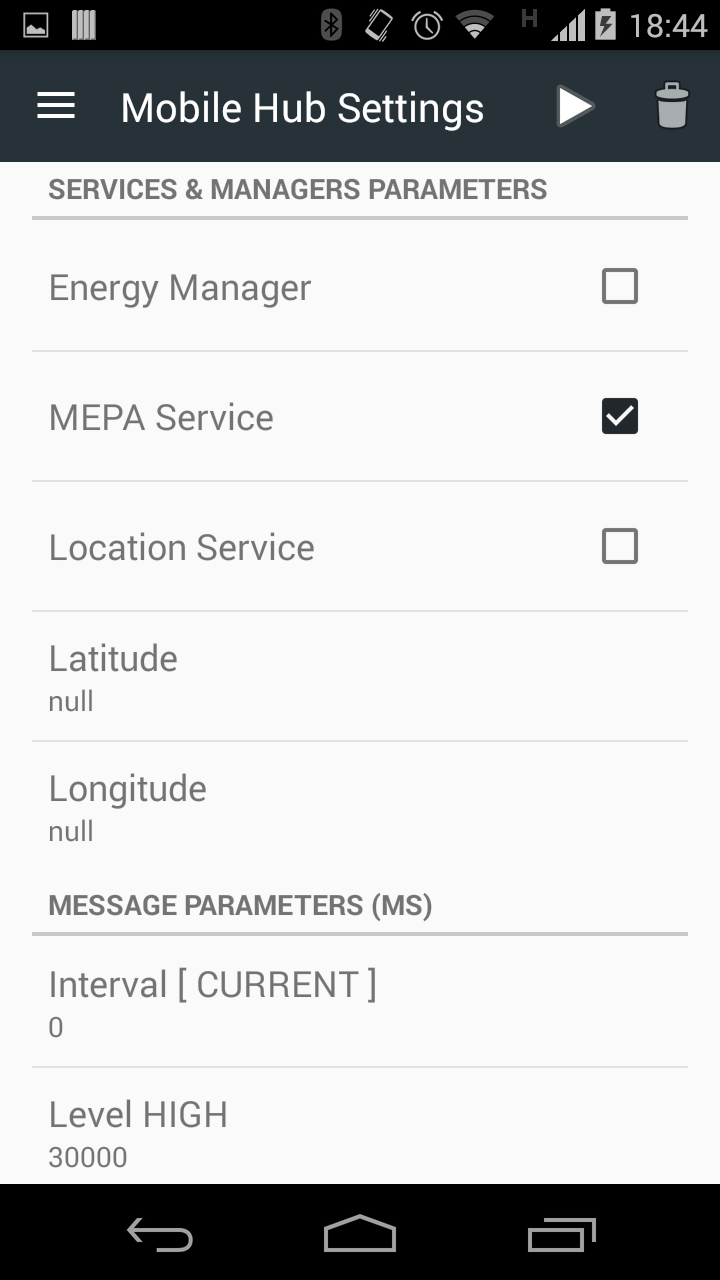
Task: Tap the trash can delete icon
Action: pos(672,106)
